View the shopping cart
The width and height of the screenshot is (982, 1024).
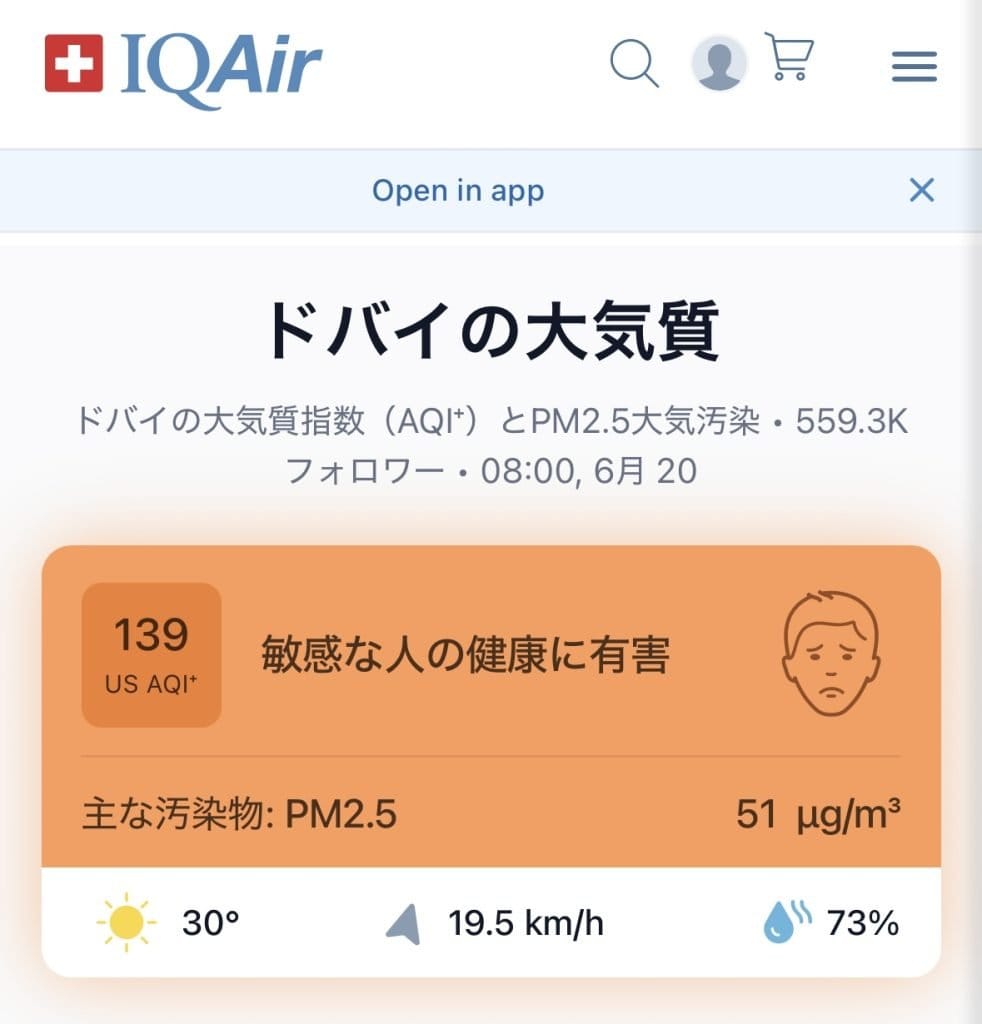[789, 58]
